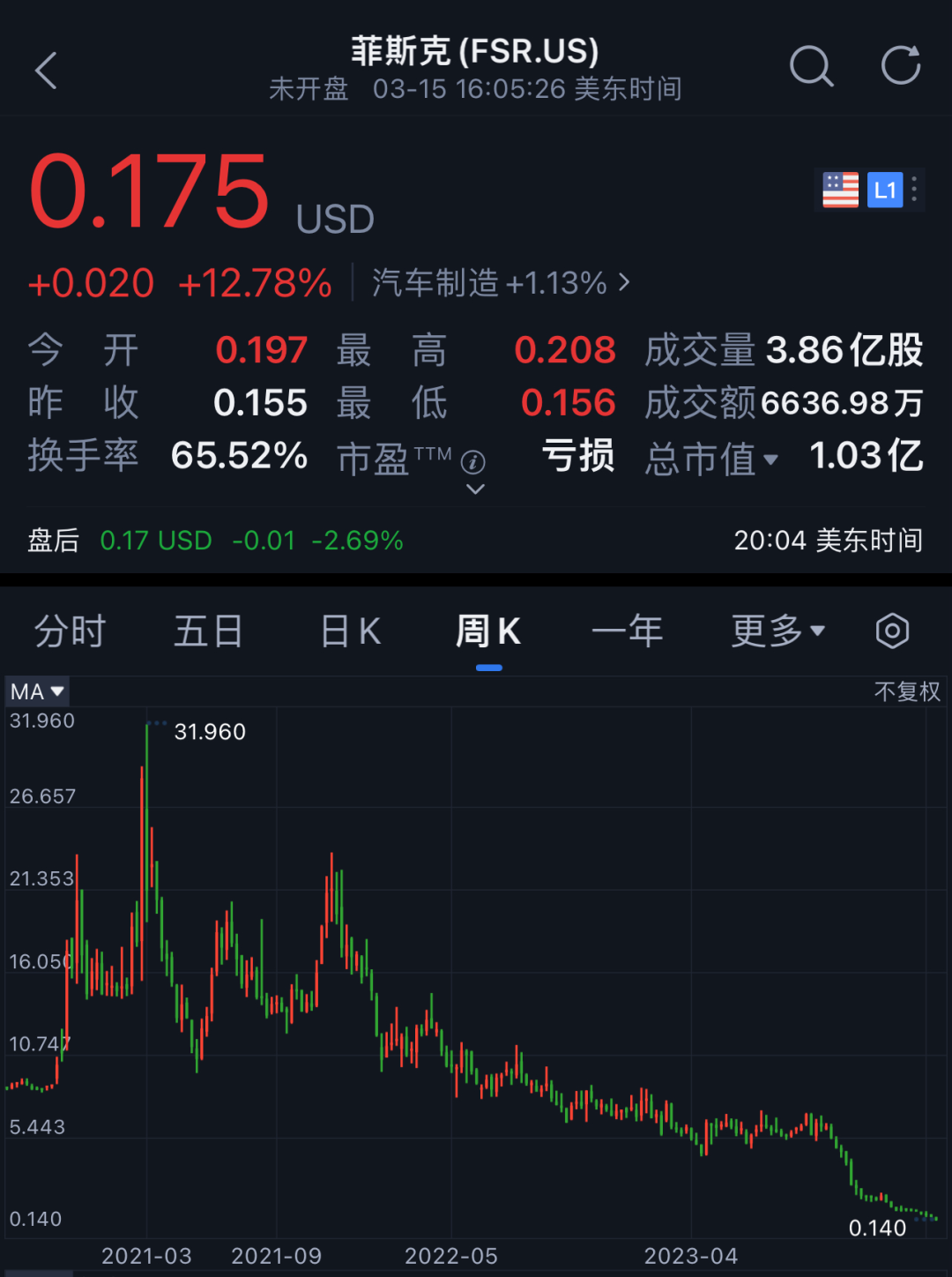
Task: Refresh the FSR quote data
Action: click(901, 65)
